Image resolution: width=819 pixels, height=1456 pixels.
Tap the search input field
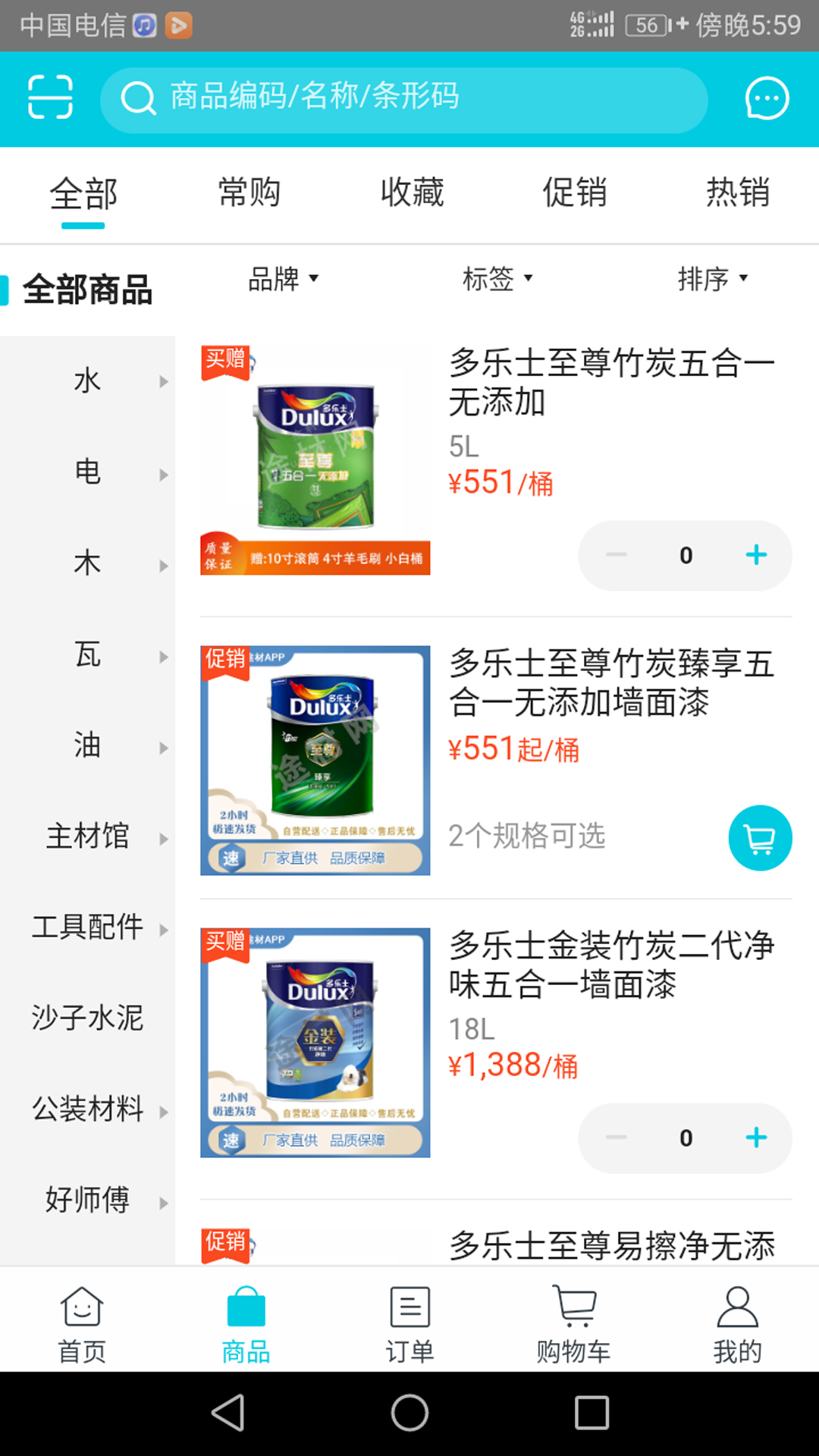click(x=406, y=98)
